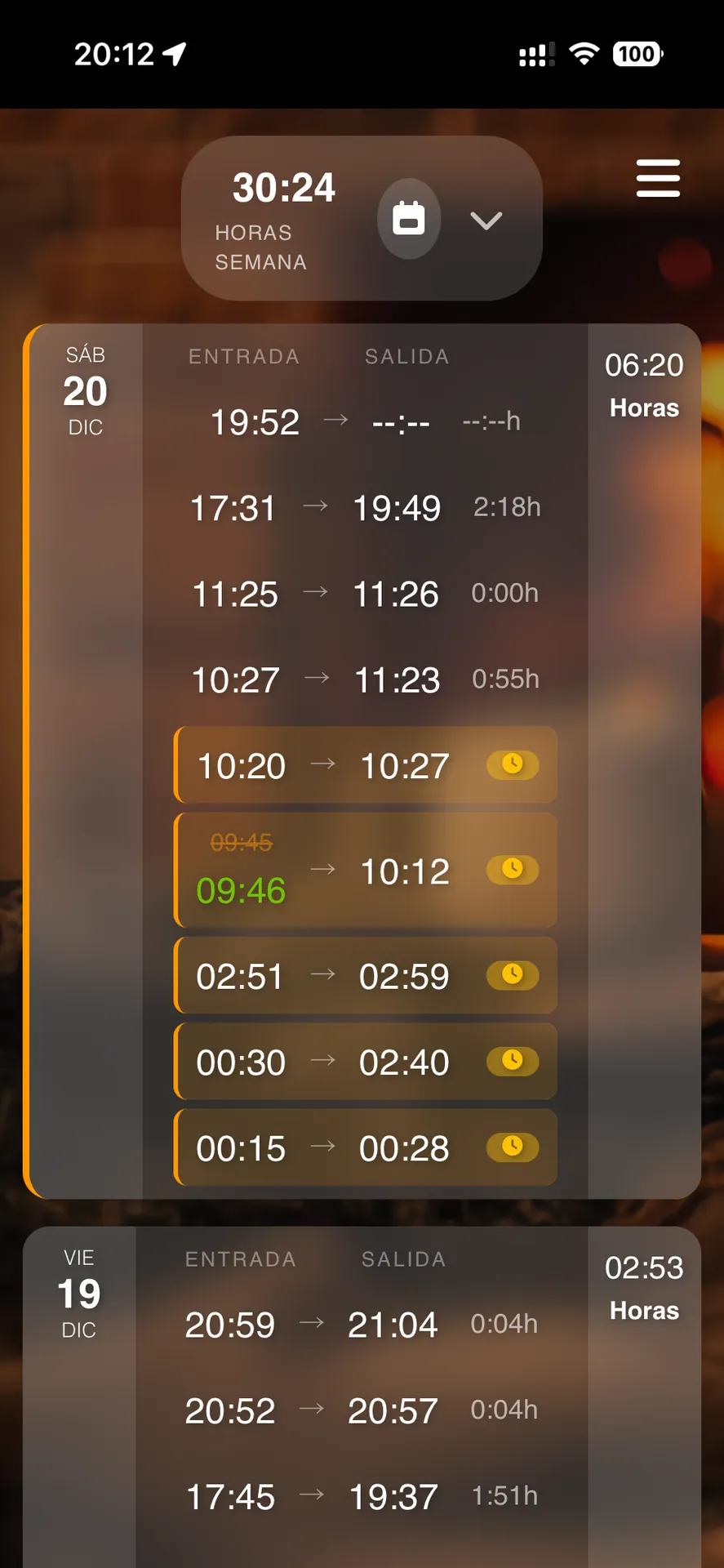Select Friday's 20:52 to 20:57 record
Screen dimensions: 724x1568
pyautogui.click(x=361, y=1410)
